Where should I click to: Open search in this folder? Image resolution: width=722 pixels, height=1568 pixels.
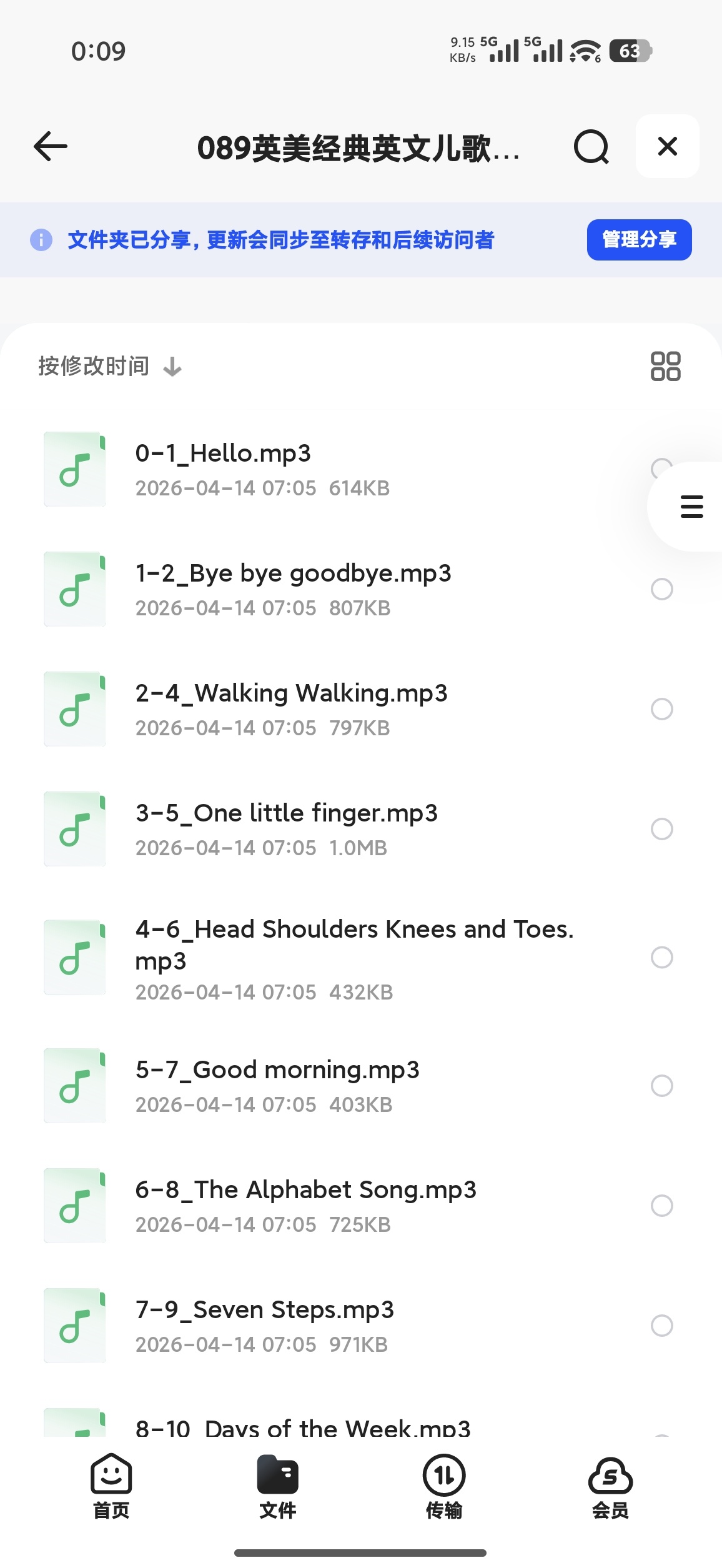click(591, 147)
